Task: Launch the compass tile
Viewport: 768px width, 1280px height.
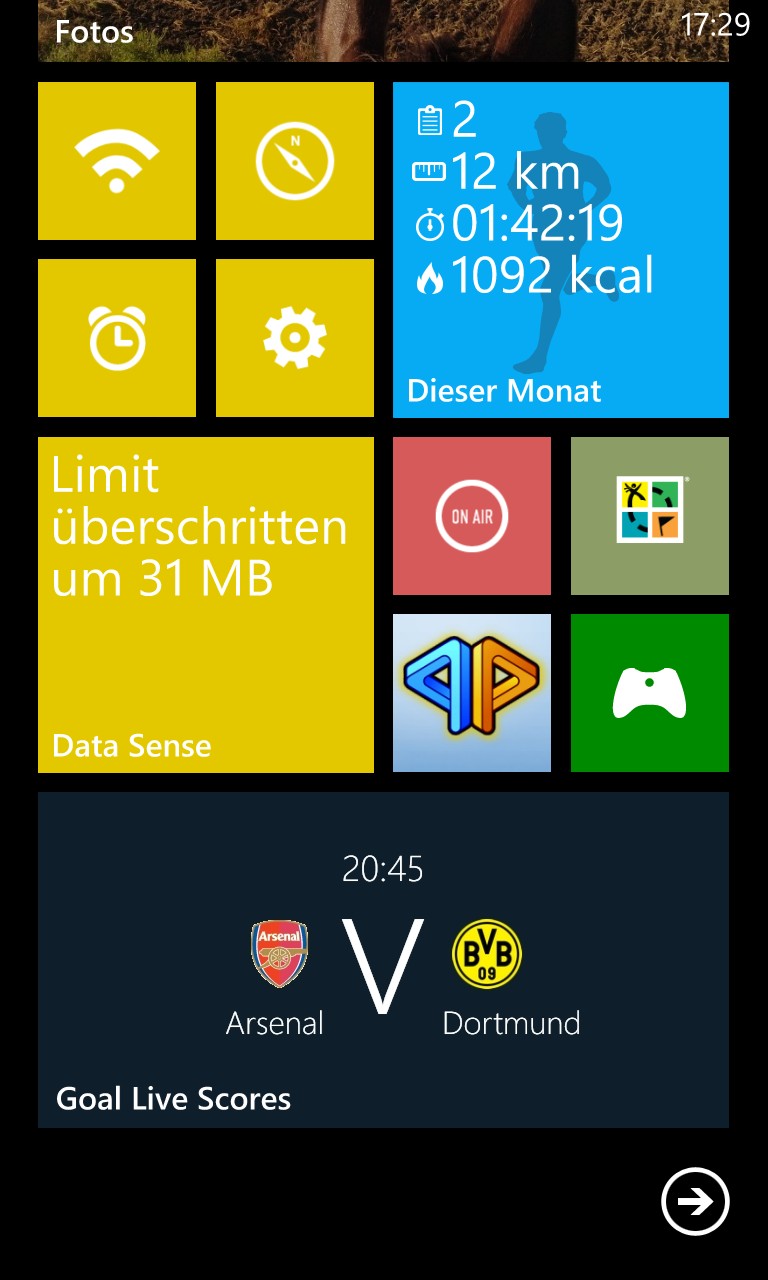Action: click(295, 161)
